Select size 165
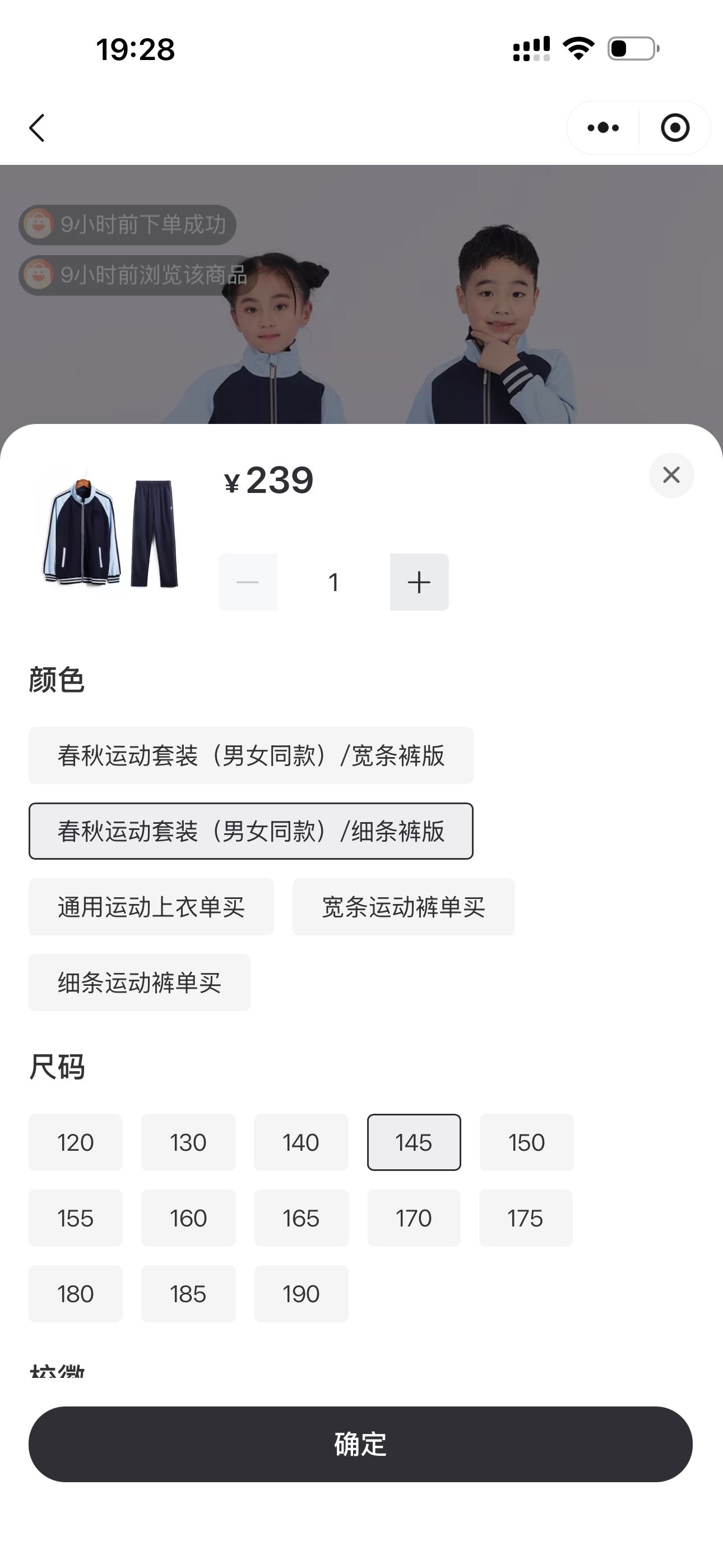 click(x=300, y=1218)
